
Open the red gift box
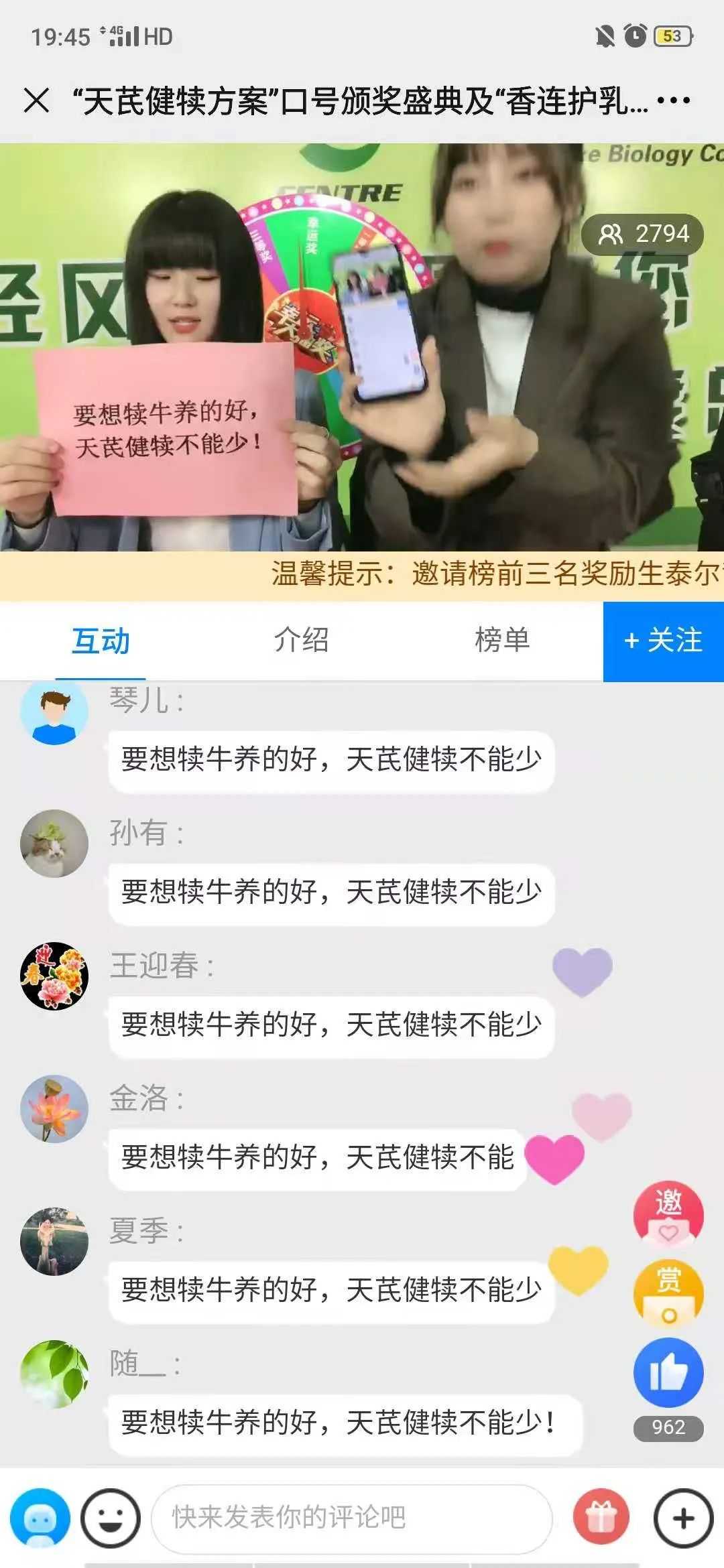[601, 1518]
